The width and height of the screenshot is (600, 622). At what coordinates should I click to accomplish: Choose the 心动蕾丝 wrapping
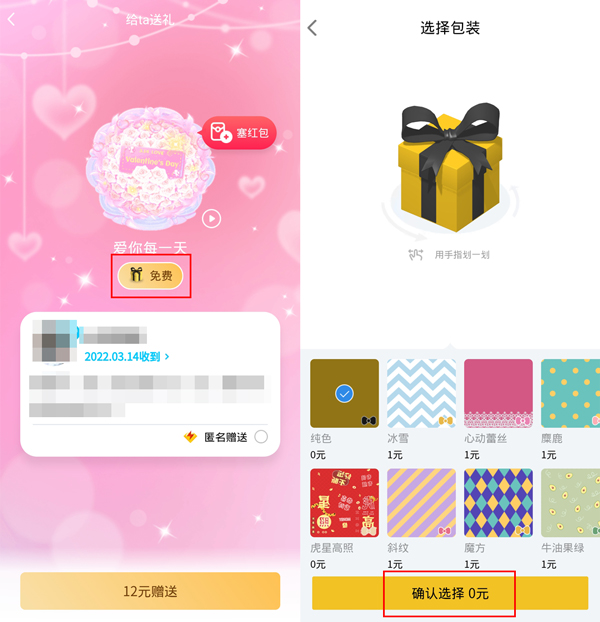(498, 394)
